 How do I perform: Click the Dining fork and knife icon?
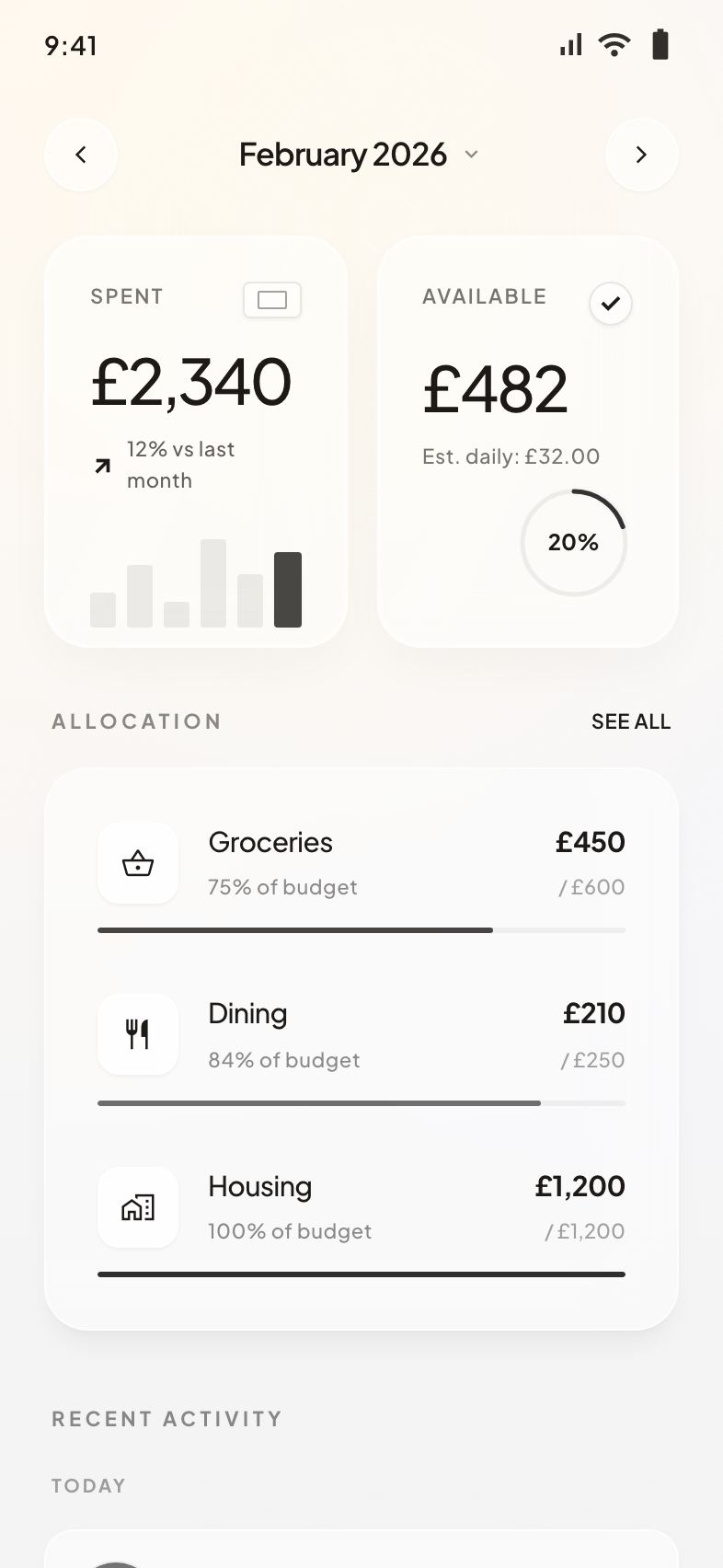click(137, 1034)
